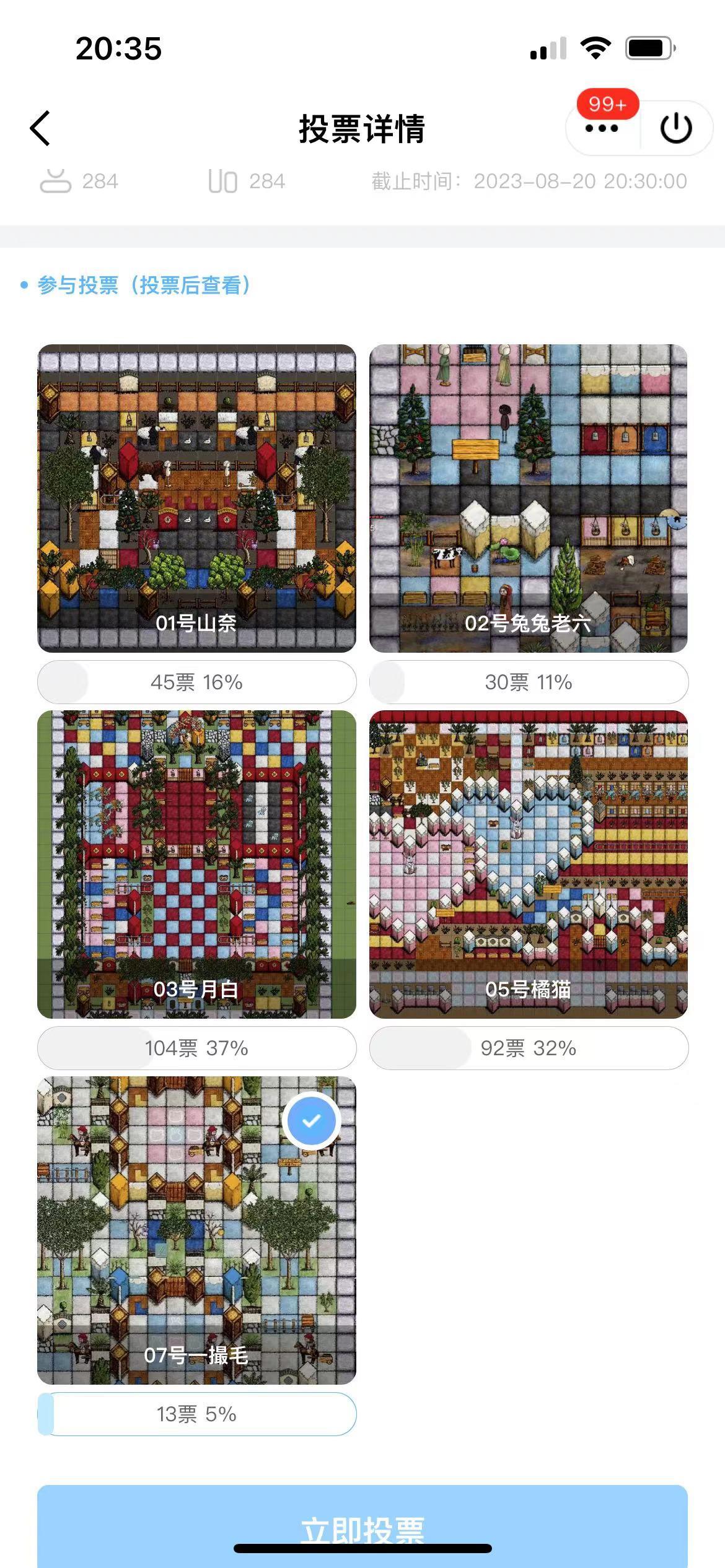Open the 05号橘猫 map thumbnail
The width and height of the screenshot is (725, 1568).
click(x=530, y=867)
